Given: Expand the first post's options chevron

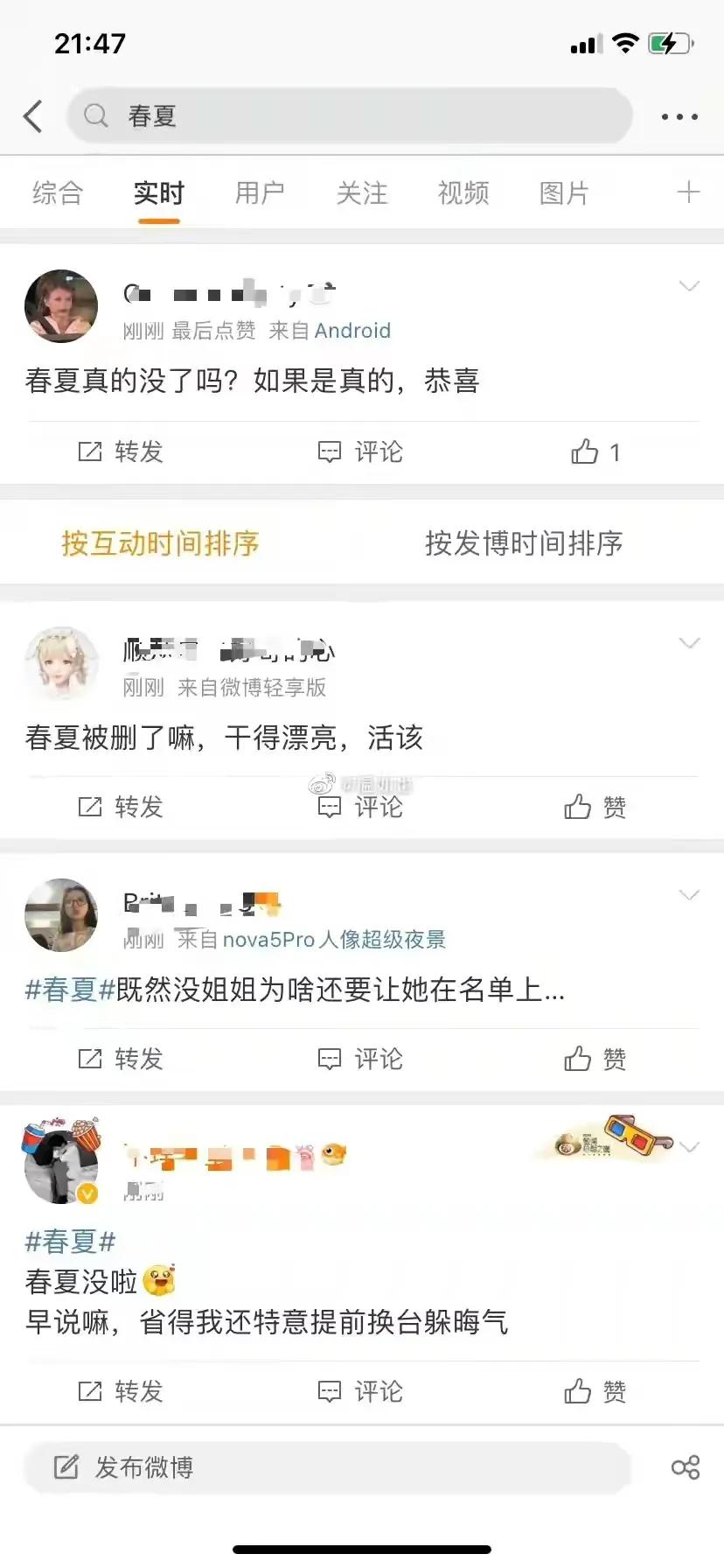Looking at the screenshot, I should coord(690,286).
